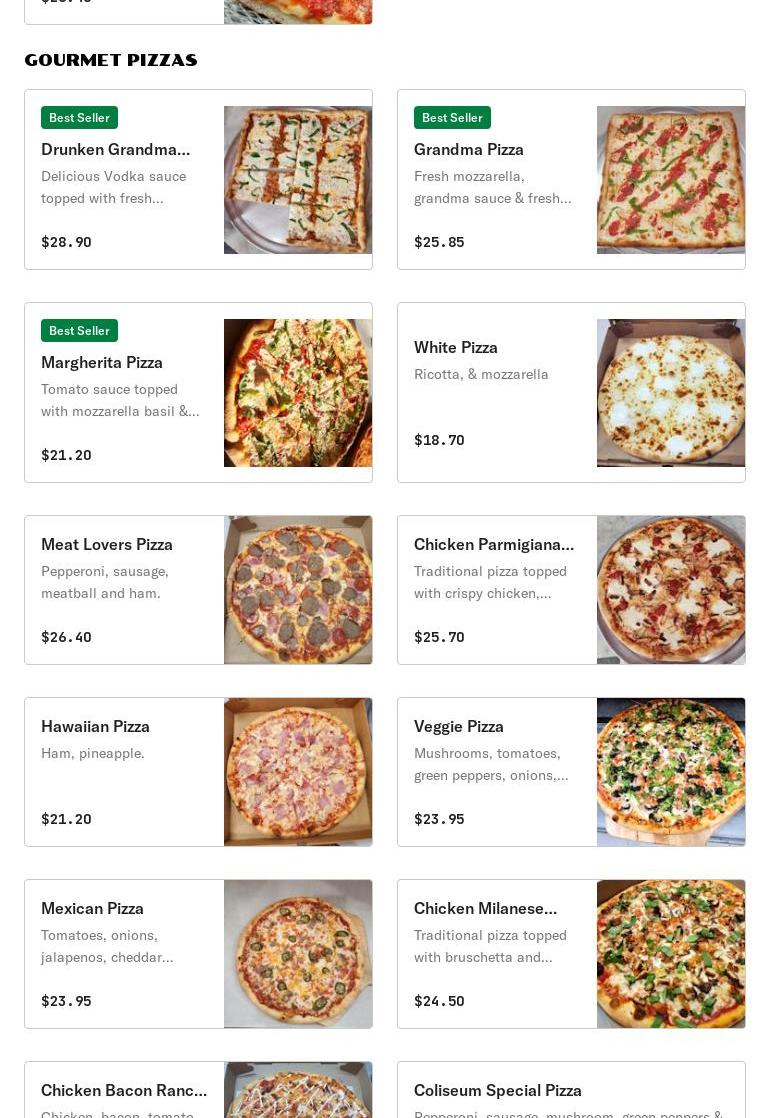This screenshot has width=770, height=1118.
Task: Select the Grandma Pizza item
Action: coord(571,180)
